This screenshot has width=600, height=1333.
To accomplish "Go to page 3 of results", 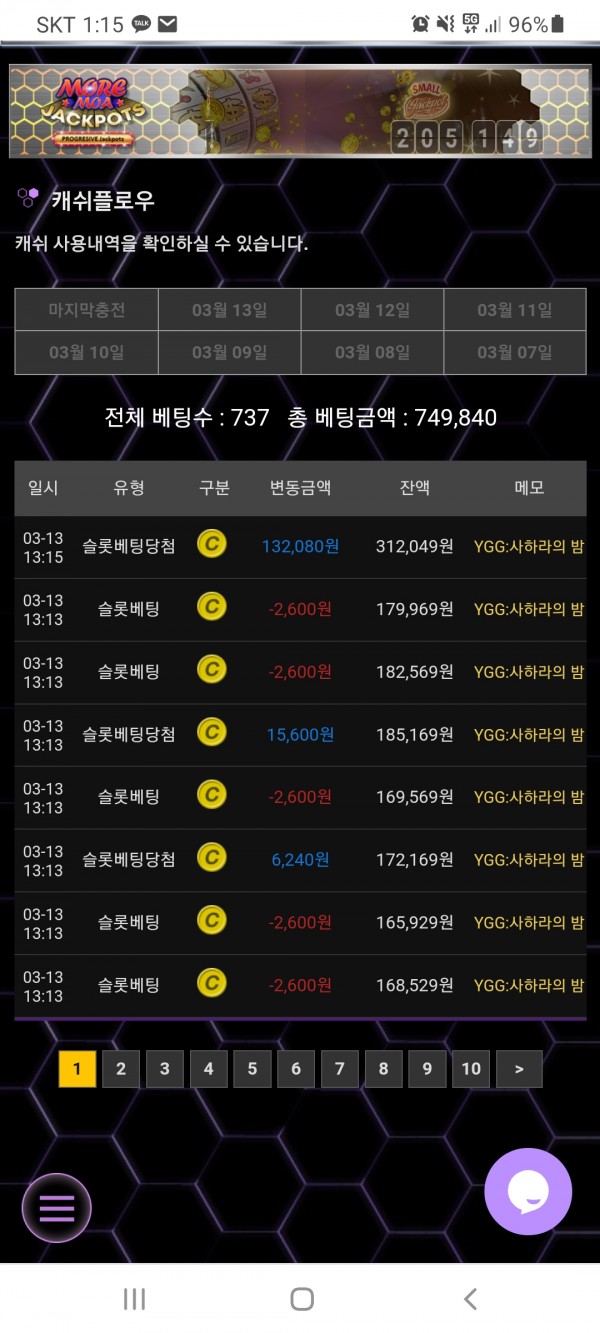I will [165, 1069].
